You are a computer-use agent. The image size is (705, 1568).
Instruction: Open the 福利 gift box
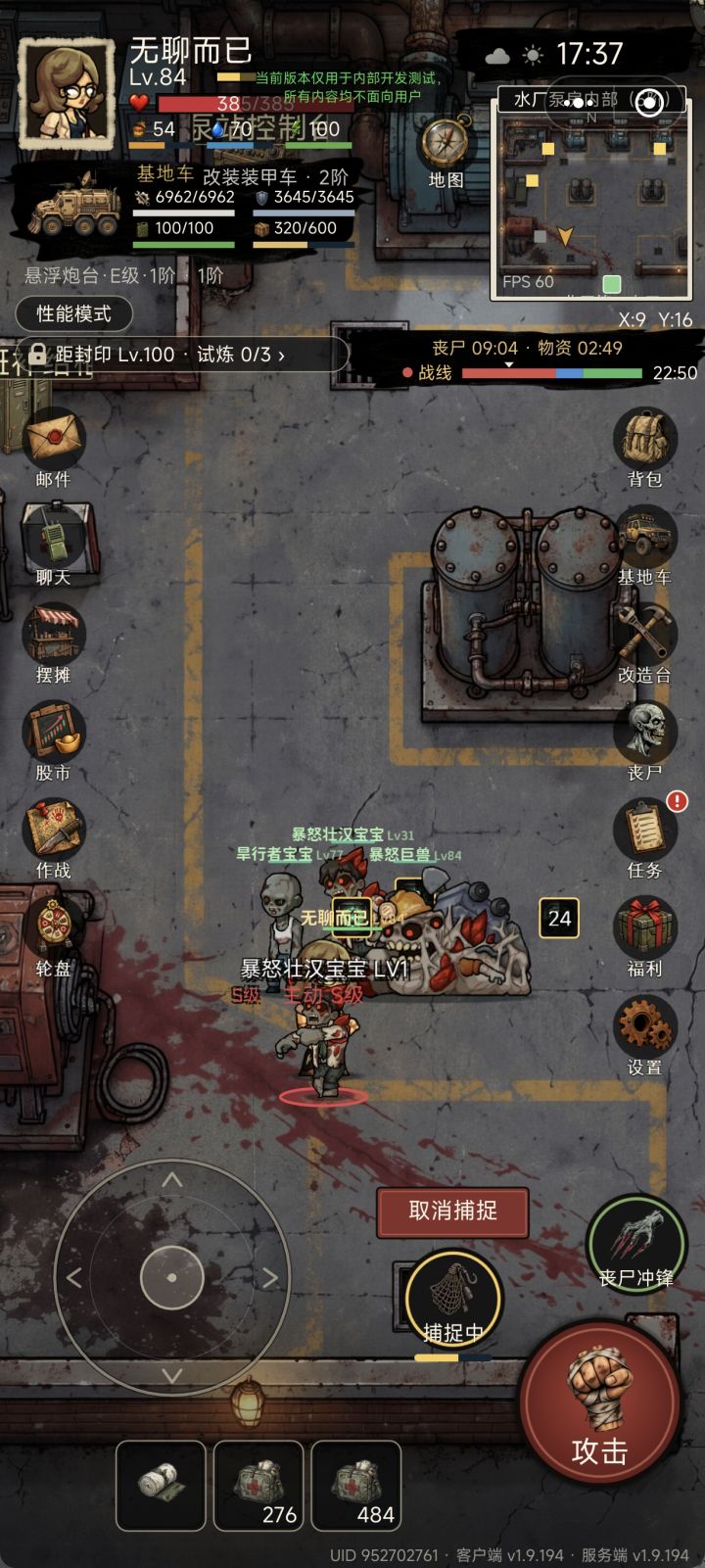click(x=645, y=928)
